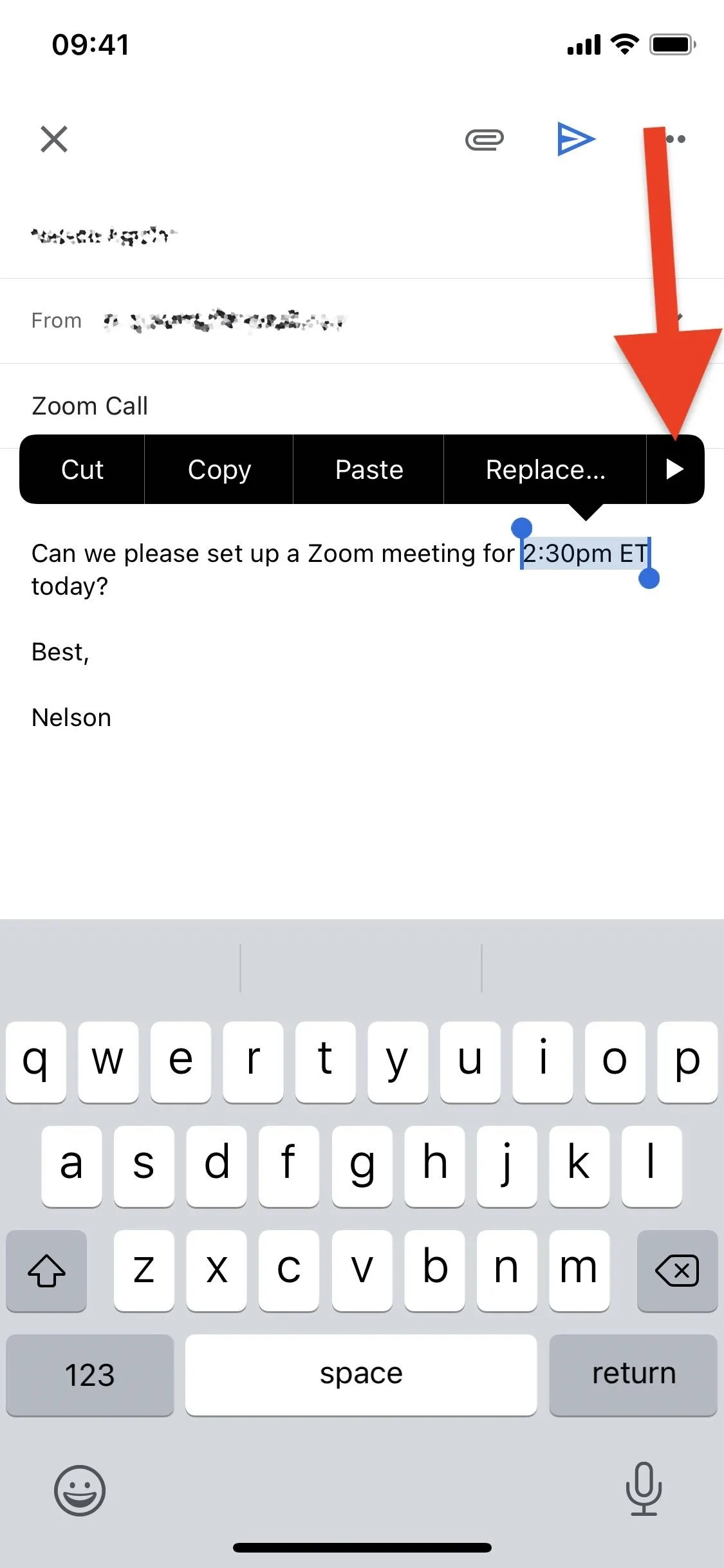724x1568 pixels.
Task: Close the email draft
Action: (x=54, y=139)
